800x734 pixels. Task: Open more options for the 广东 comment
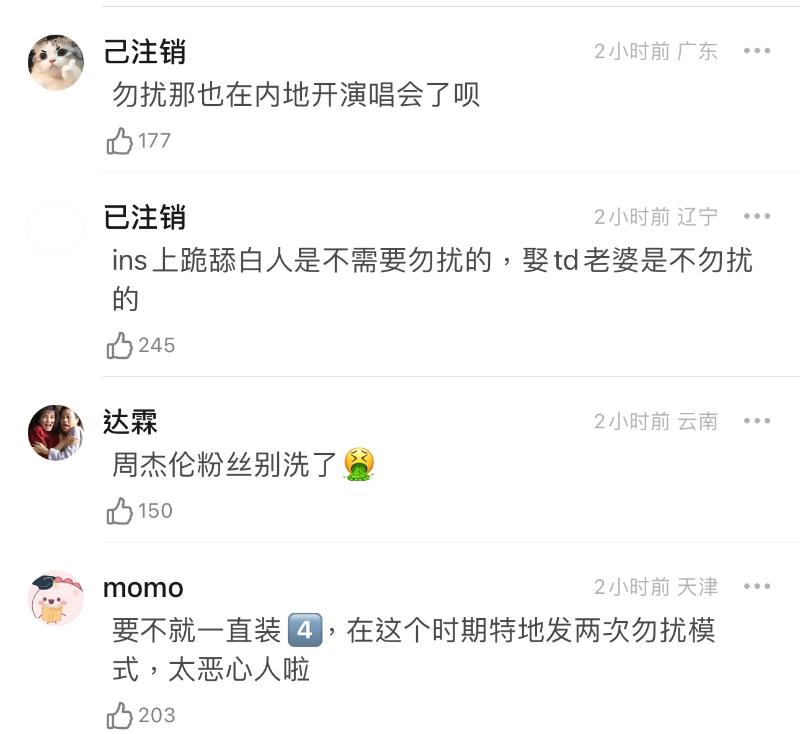click(757, 51)
